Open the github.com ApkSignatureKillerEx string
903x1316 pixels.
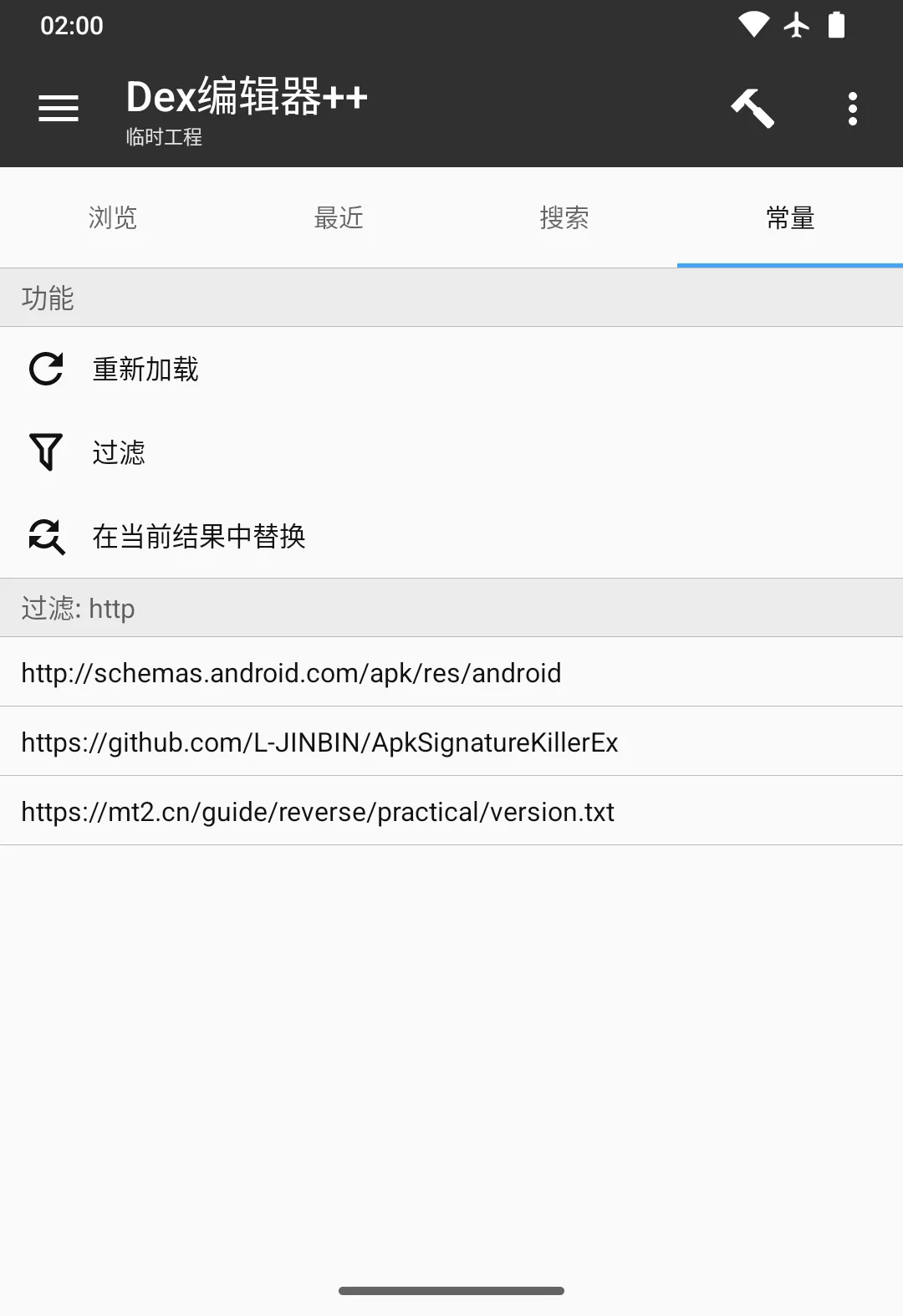[x=319, y=742]
